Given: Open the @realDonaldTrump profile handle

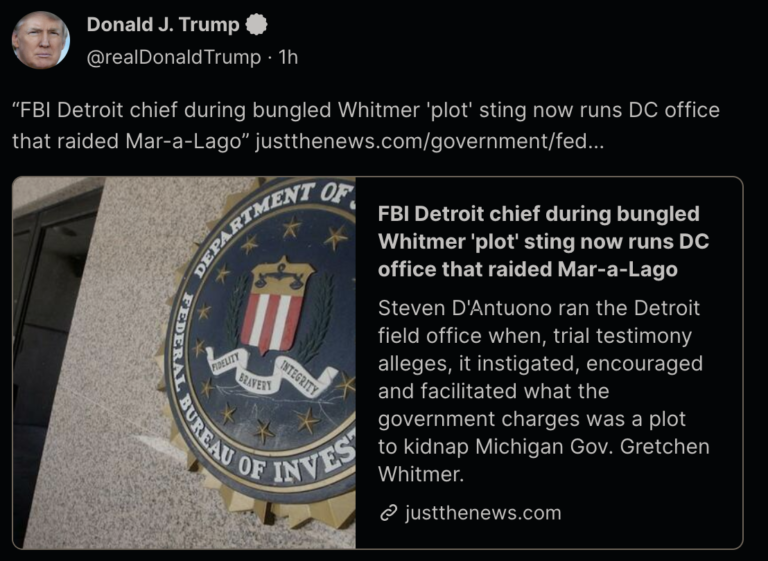Looking at the screenshot, I should click(174, 58).
